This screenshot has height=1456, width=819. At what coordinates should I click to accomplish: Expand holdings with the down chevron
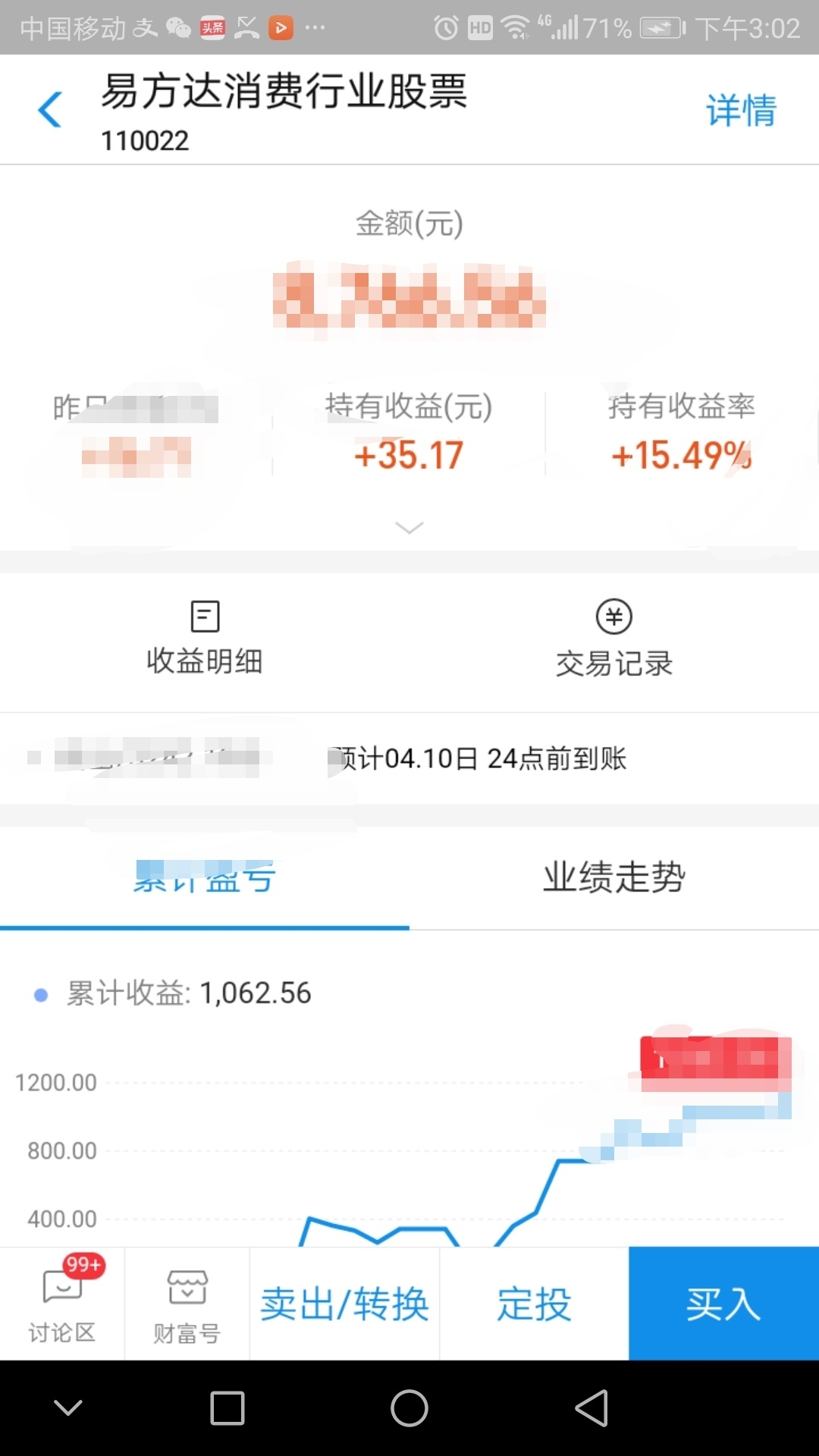409,528
